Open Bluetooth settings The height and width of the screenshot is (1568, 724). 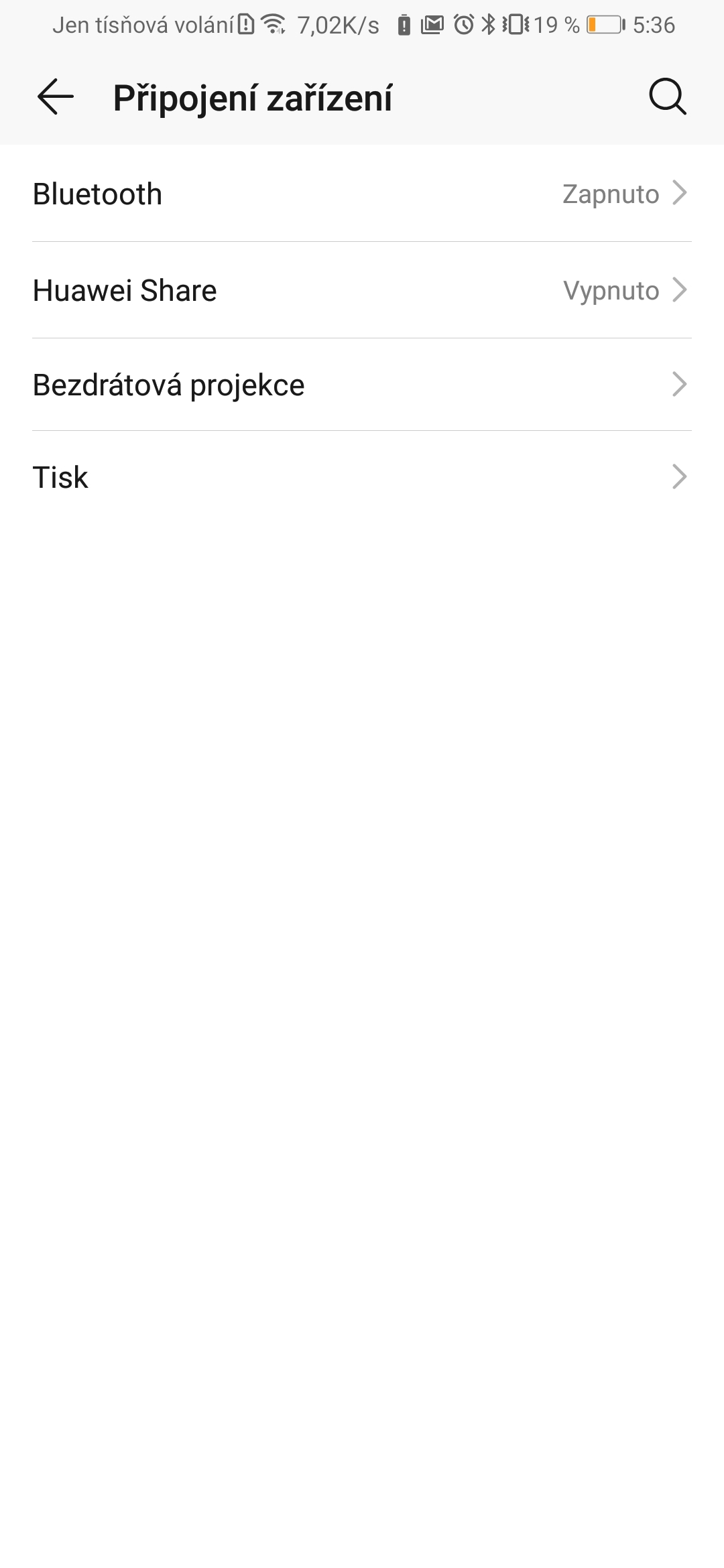pyautogui.click(x=362, y=194)
